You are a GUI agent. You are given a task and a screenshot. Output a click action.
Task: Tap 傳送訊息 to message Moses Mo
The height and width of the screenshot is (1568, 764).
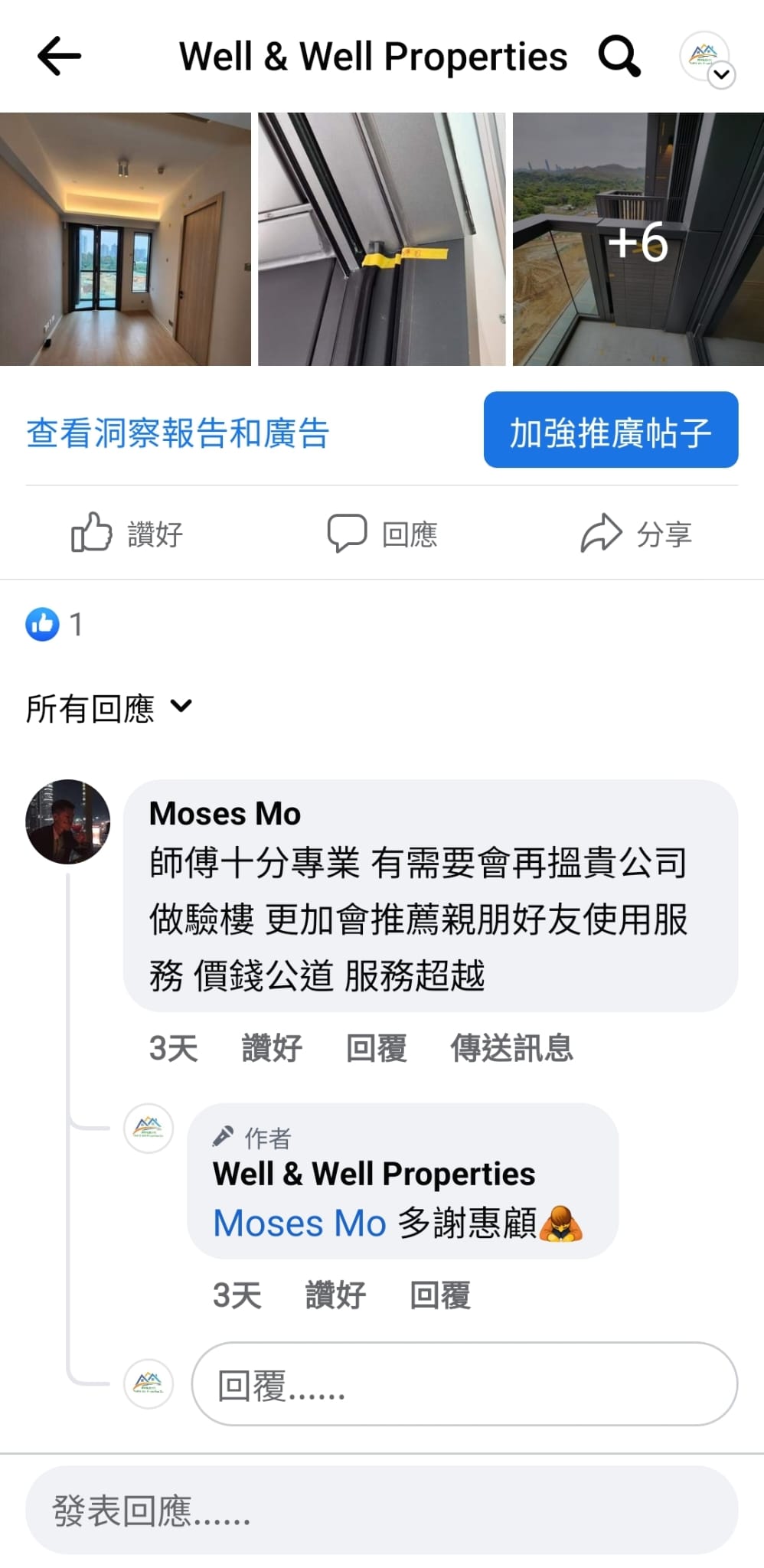[x=511, y=1047]
